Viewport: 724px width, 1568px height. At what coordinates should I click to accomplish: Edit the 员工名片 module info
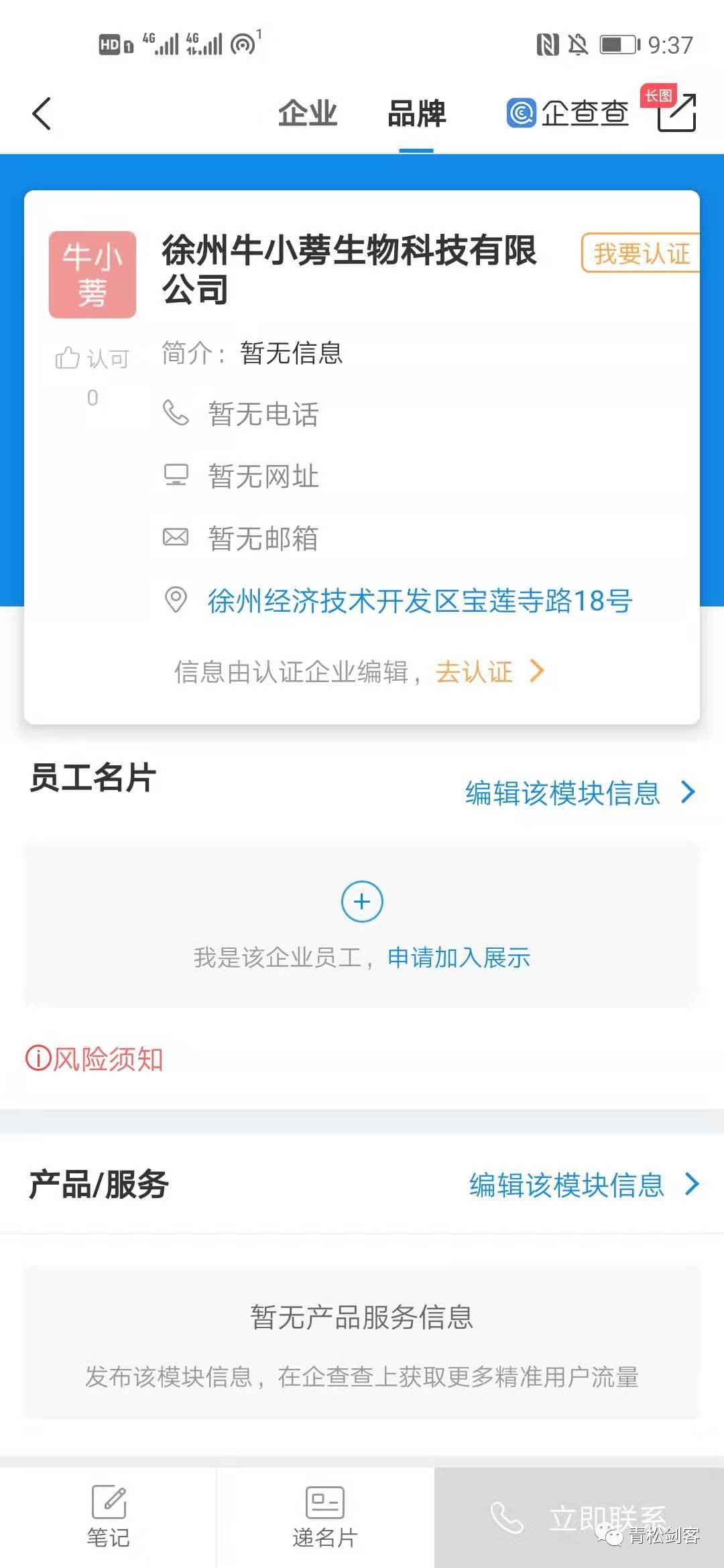(x=579, y=793)
